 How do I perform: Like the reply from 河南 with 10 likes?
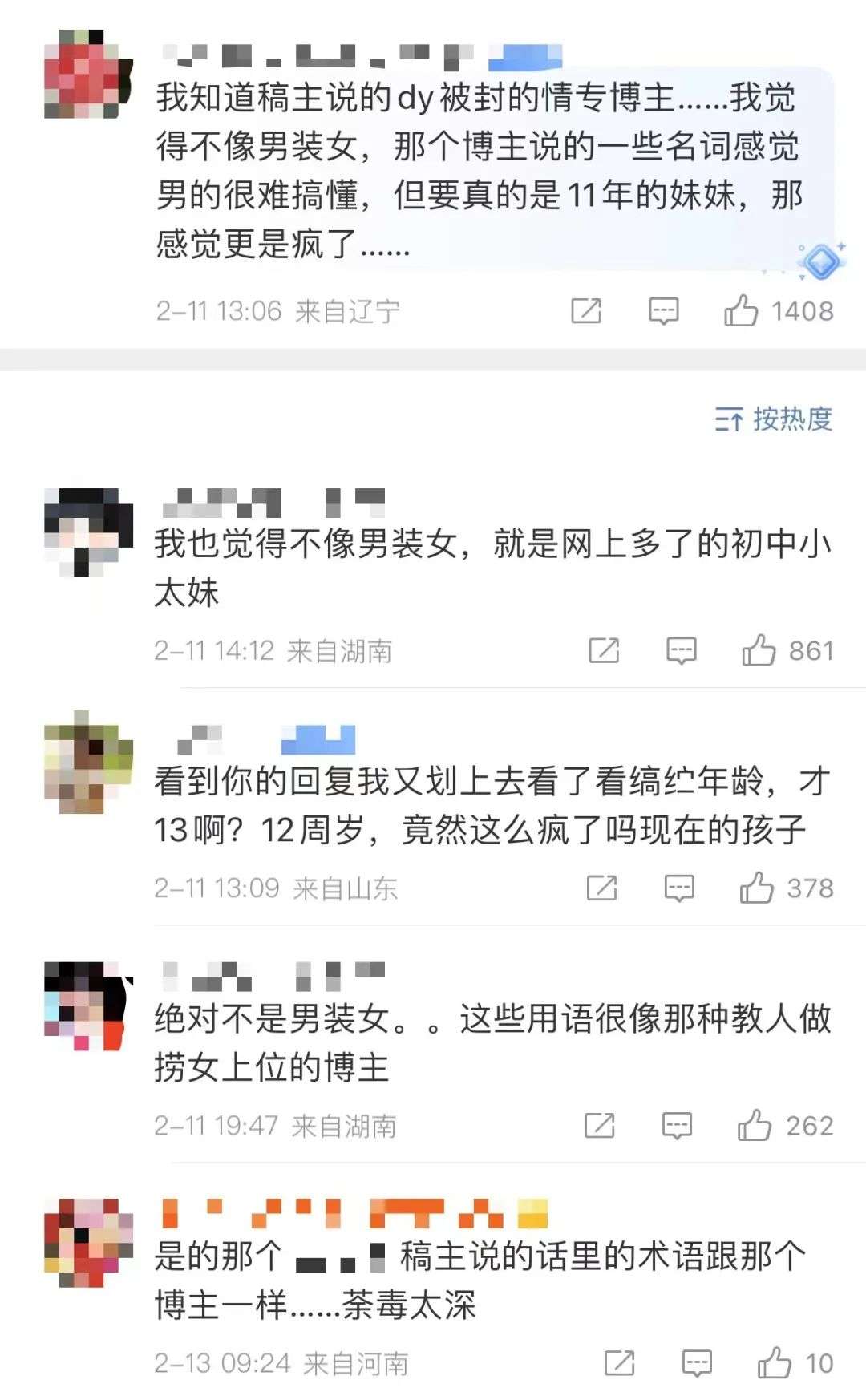[775, 1362]
